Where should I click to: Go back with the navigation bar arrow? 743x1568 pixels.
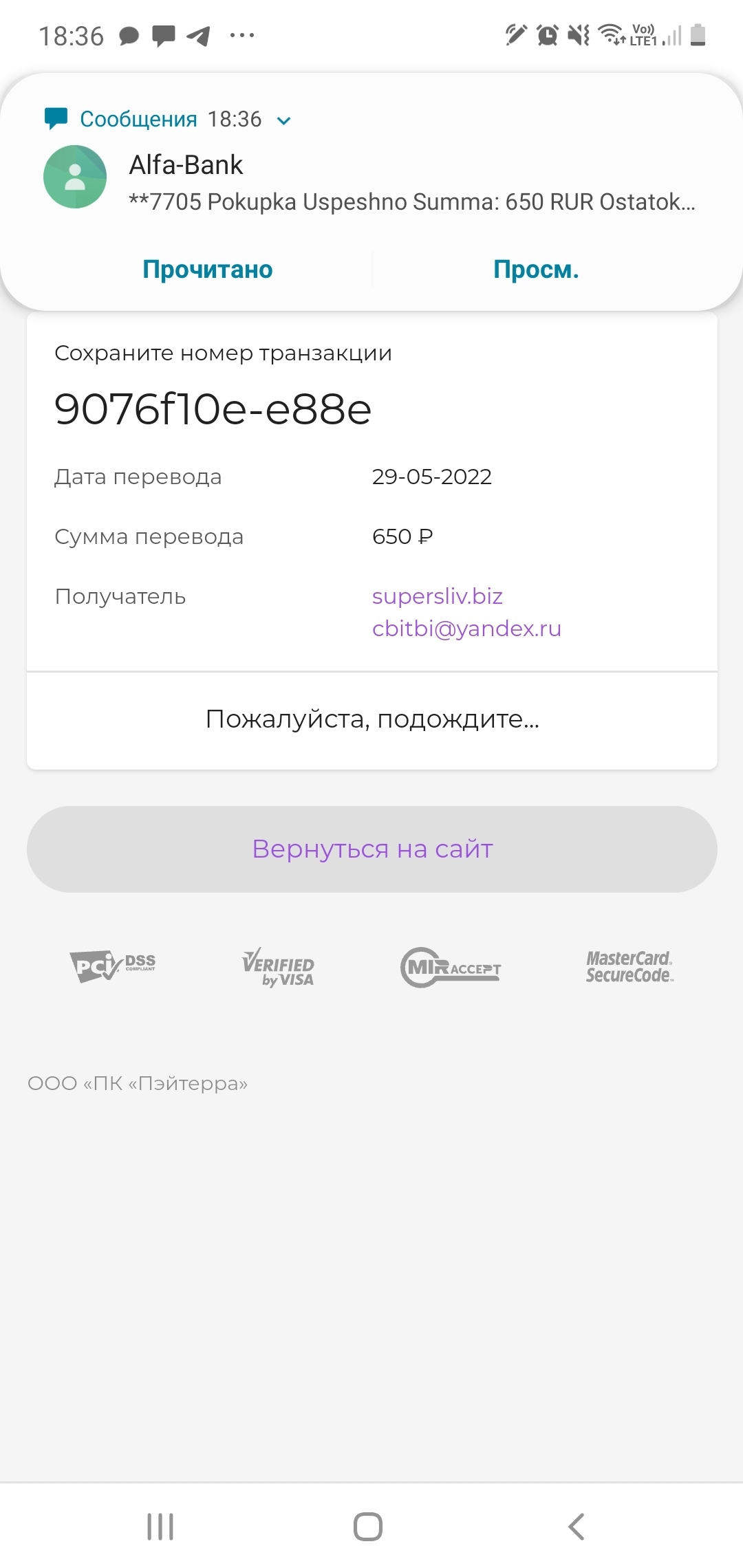[x=577, y=1526]
